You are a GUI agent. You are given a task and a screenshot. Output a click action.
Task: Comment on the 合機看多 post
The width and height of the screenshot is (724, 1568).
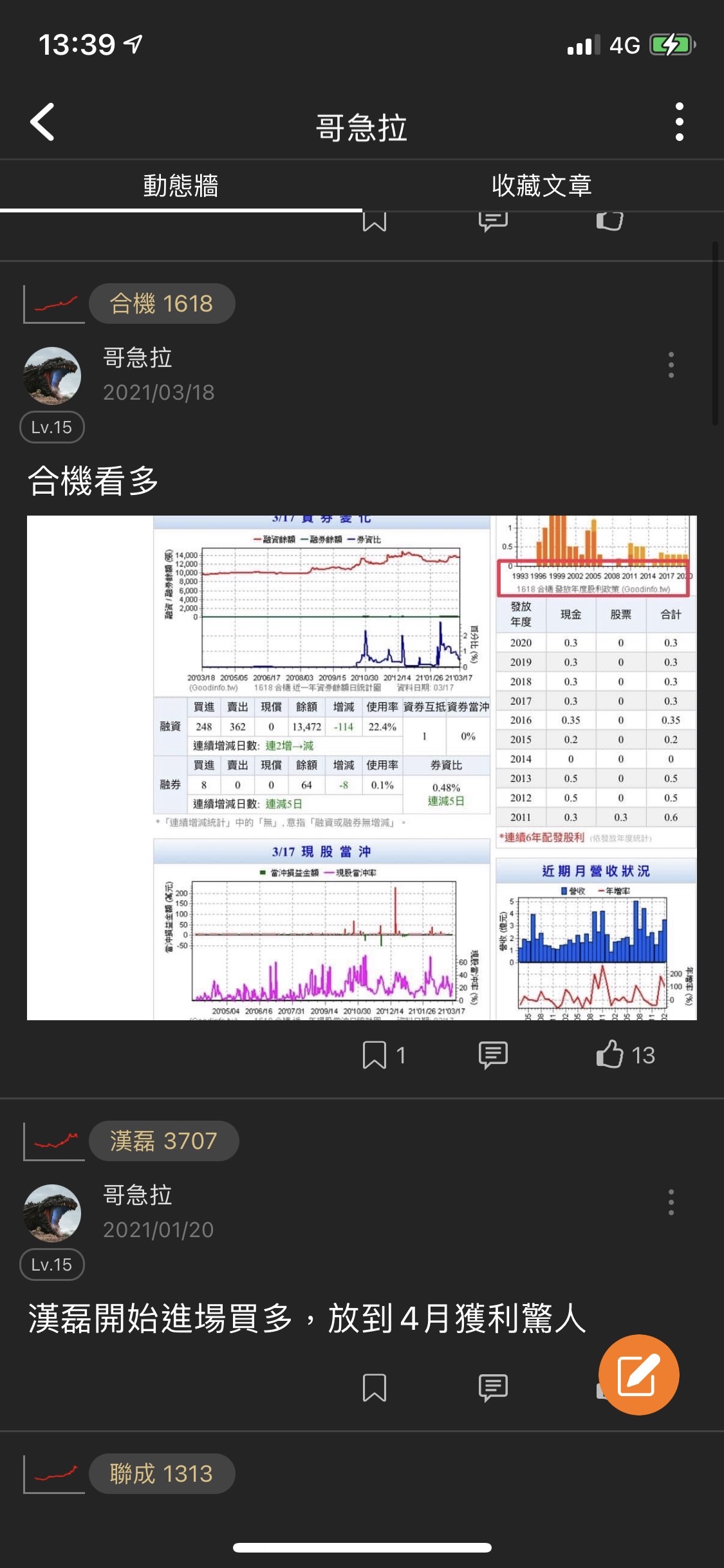click(x=493, y=1055)
